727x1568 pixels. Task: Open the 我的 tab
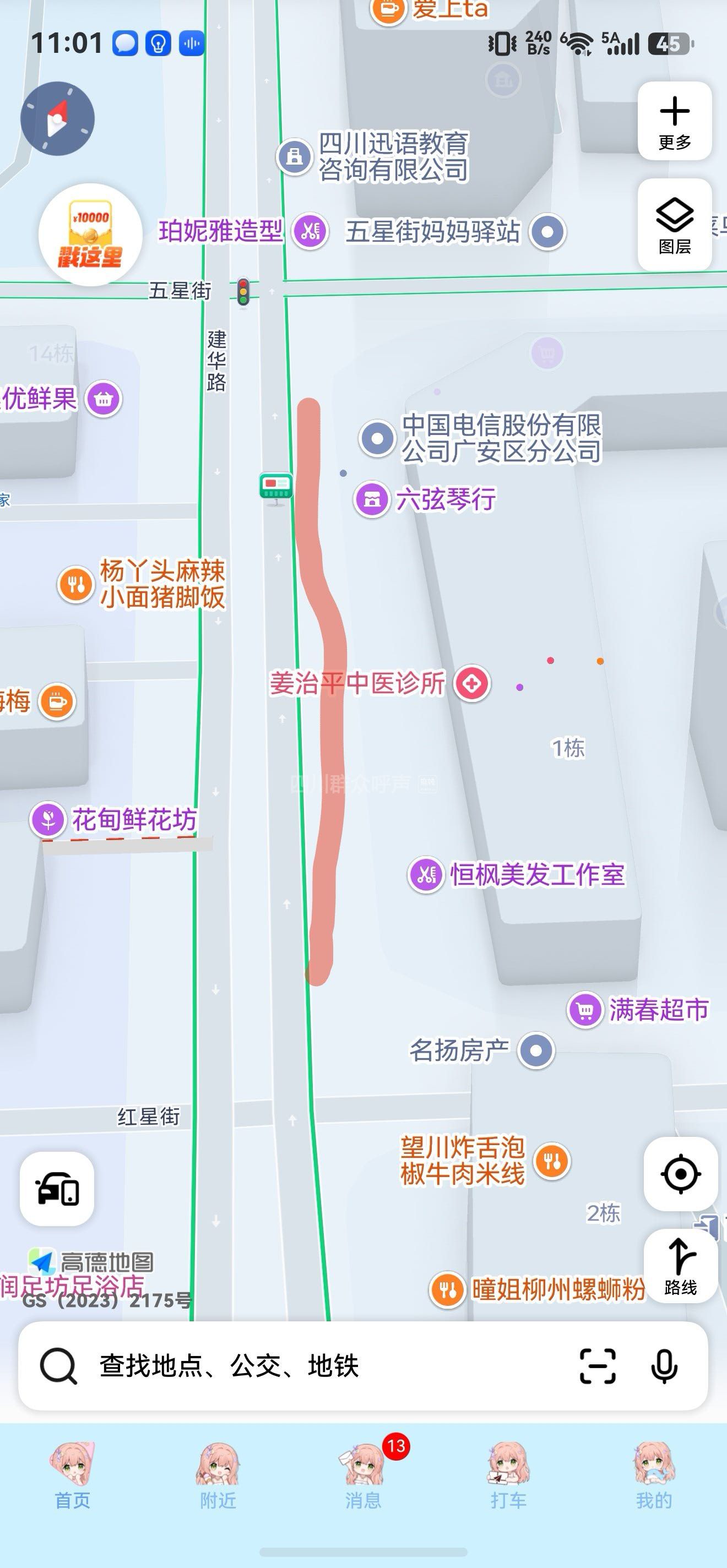click(654, 1476)
